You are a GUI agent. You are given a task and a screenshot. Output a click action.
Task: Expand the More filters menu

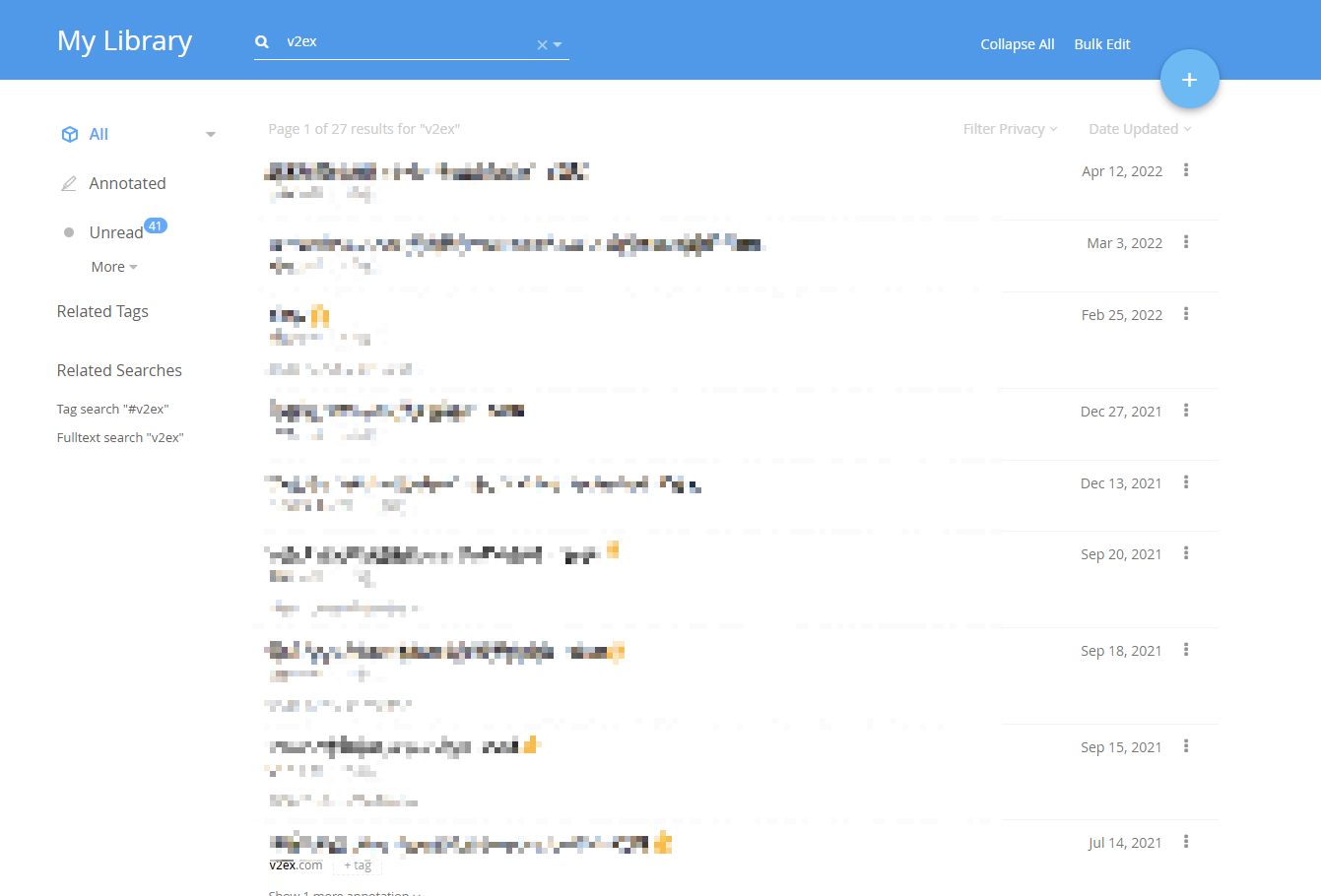tap(113, 267)
